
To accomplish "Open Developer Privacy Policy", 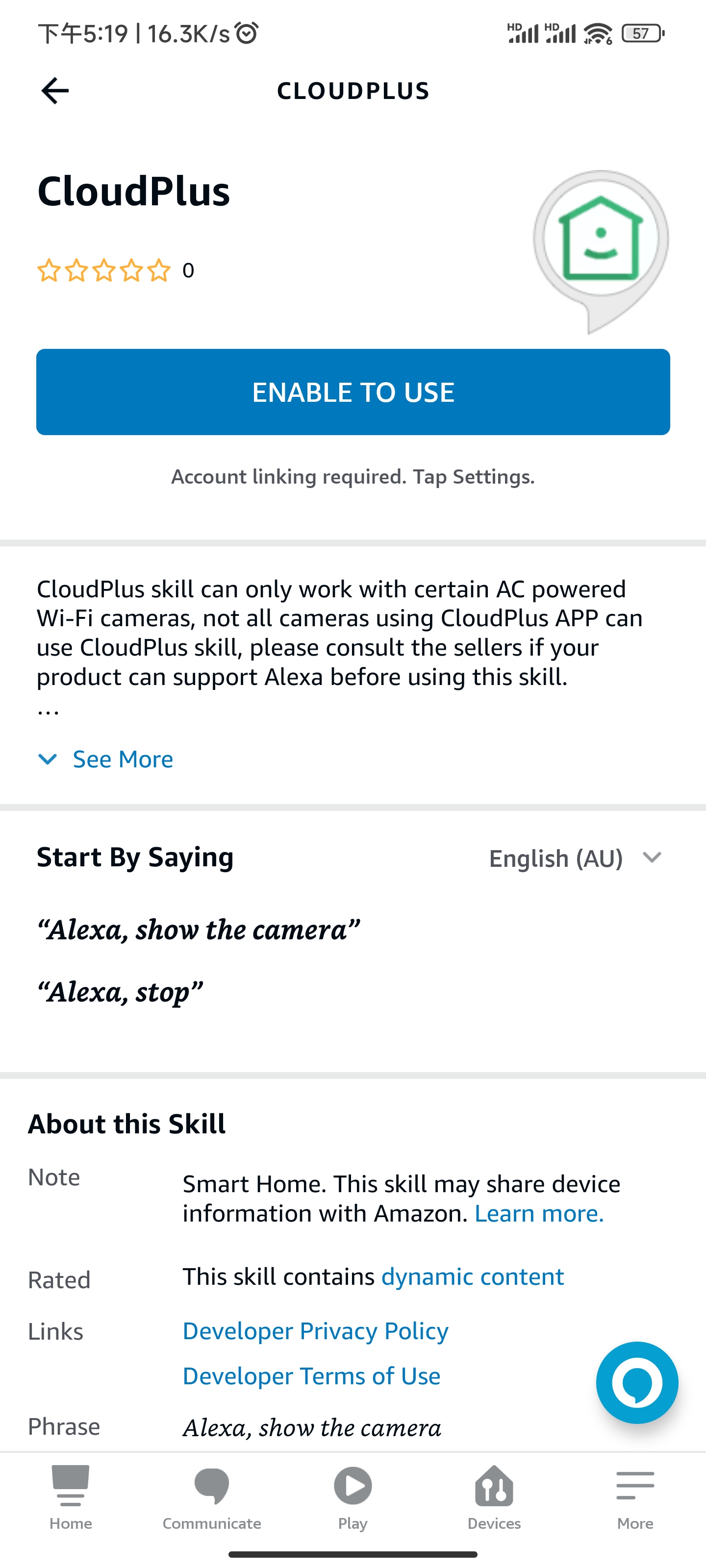I will coord(316,1331).
